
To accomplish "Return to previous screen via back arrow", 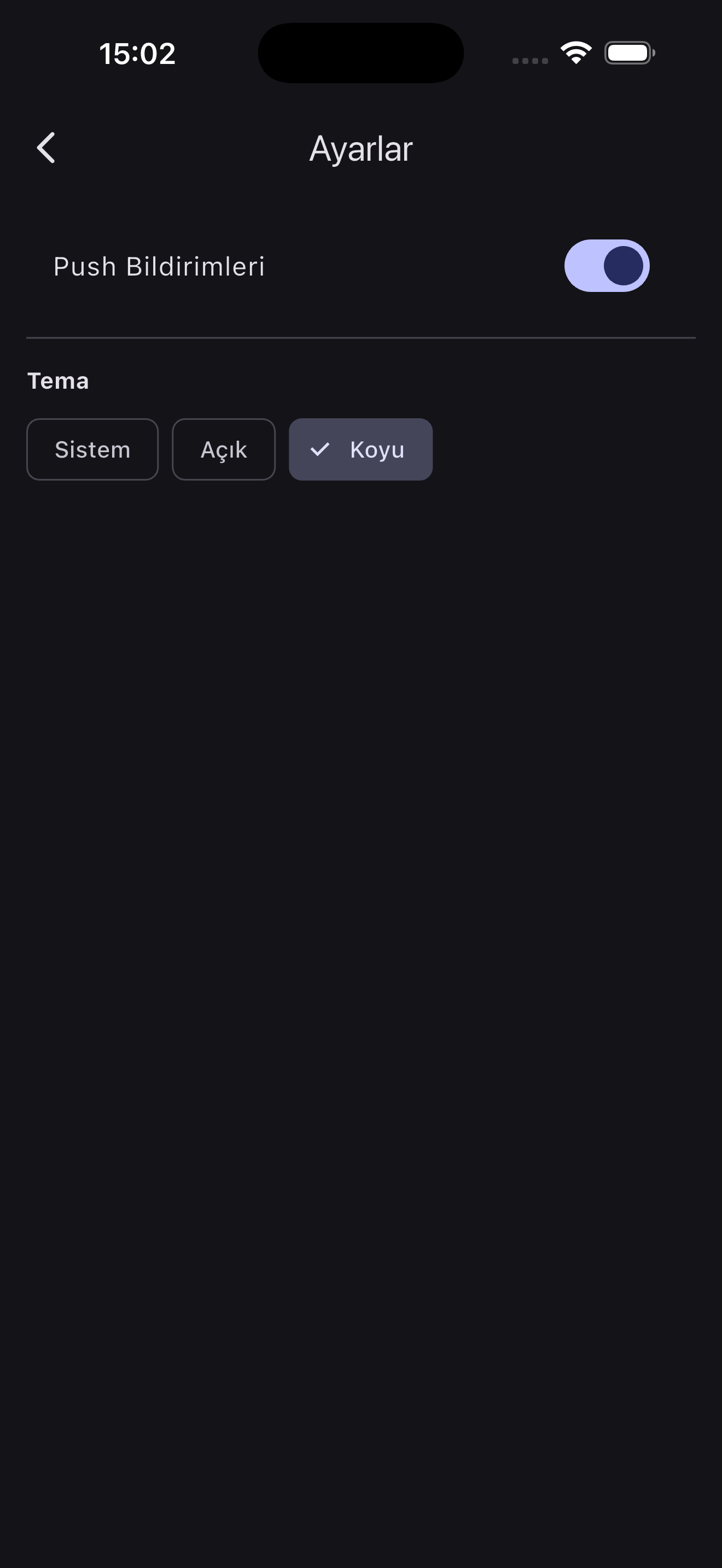I will coord(46,147).
